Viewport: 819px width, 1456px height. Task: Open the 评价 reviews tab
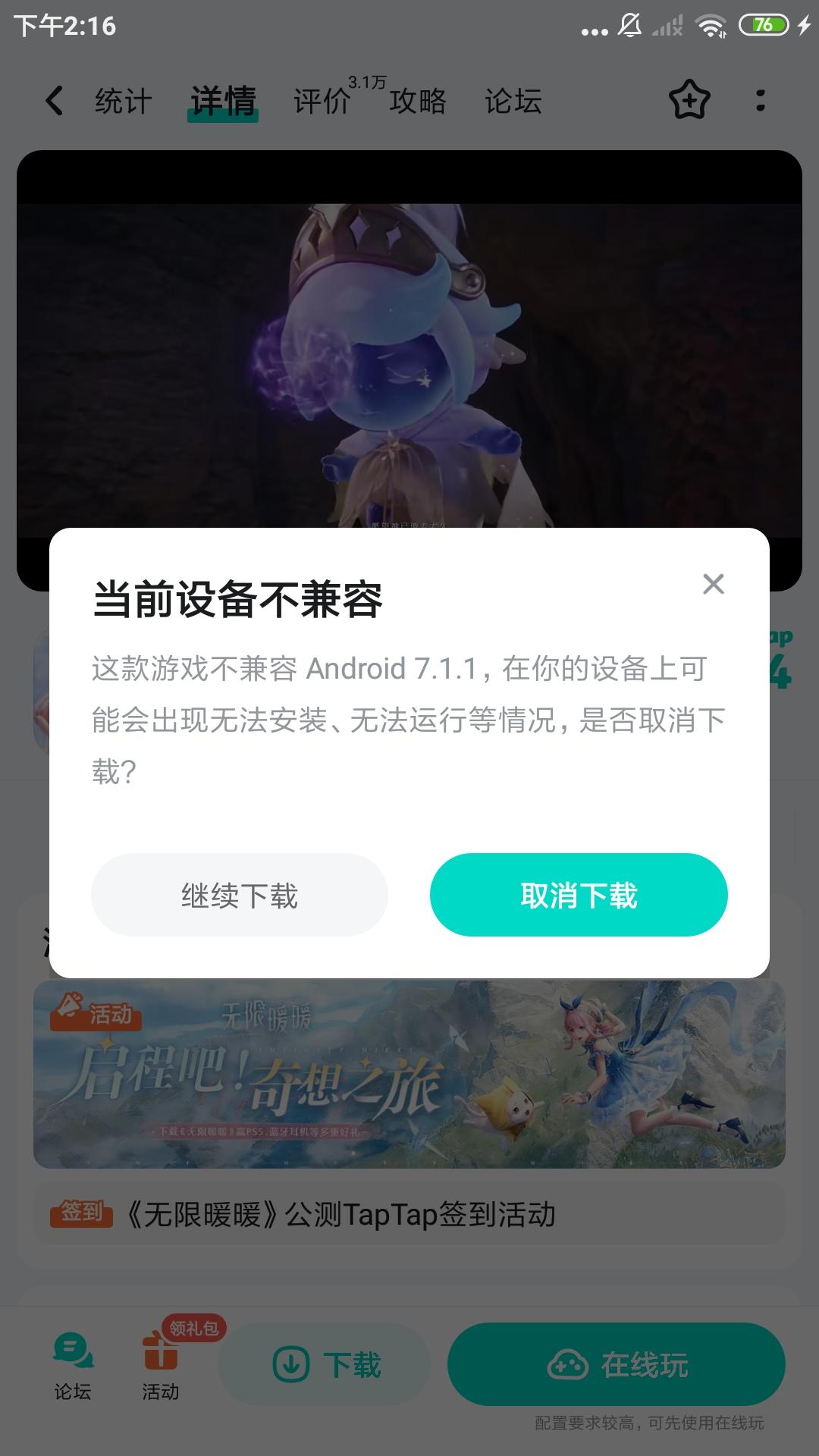tap(320, 99)
